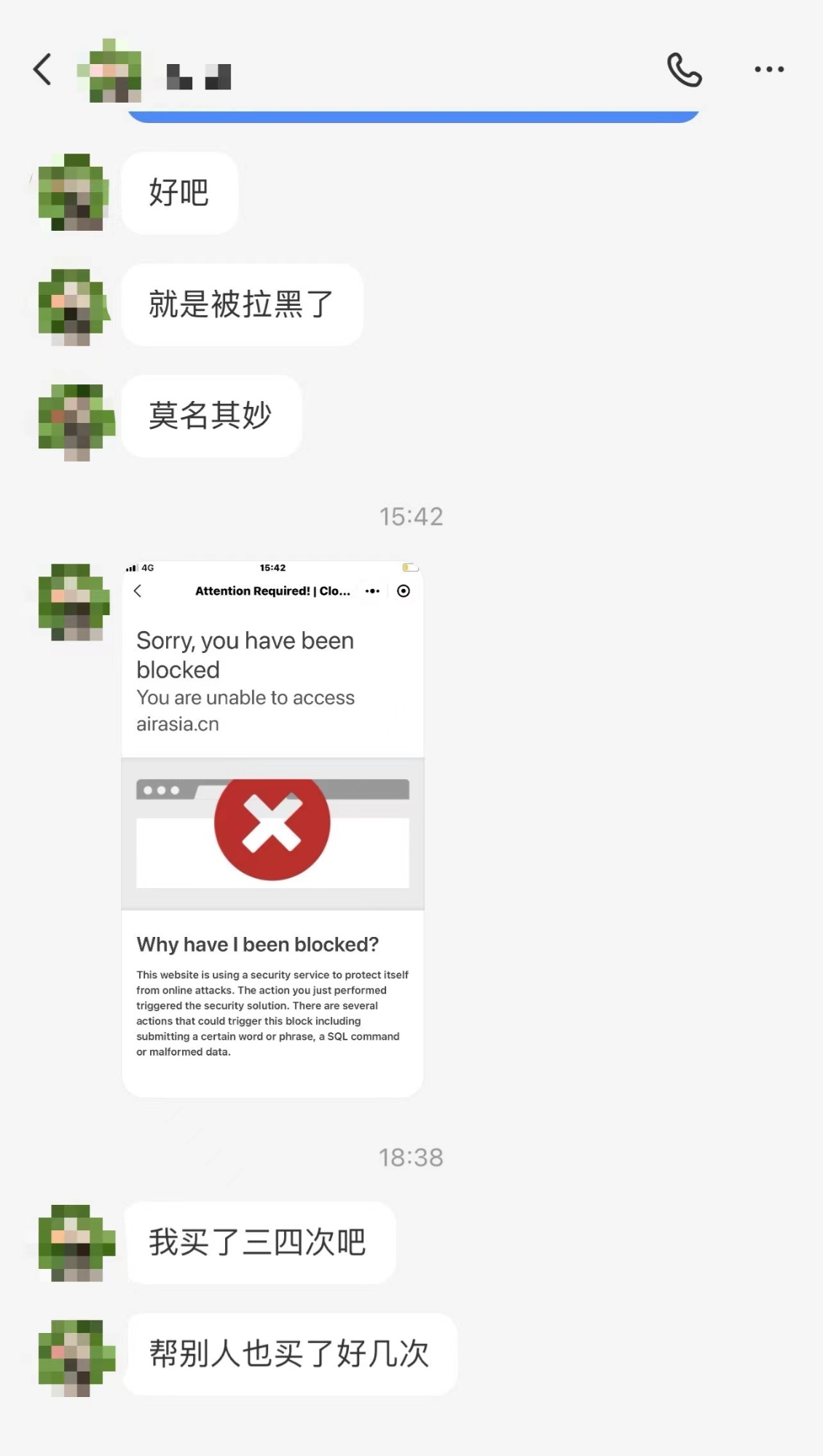
Task: Open the shared airasia.cn blocked screenshot
Action: [272, 828]
